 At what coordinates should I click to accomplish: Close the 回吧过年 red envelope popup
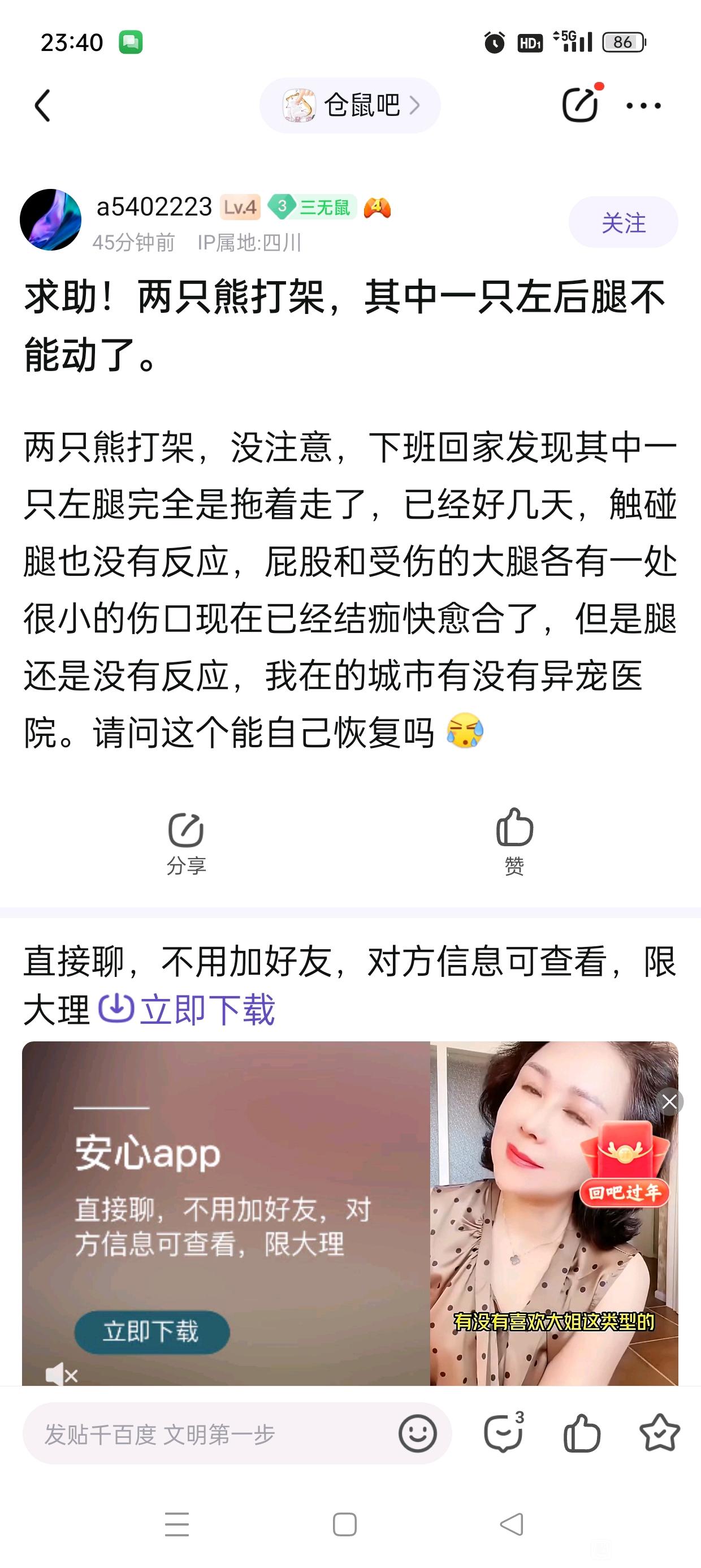coord(669,1102)
